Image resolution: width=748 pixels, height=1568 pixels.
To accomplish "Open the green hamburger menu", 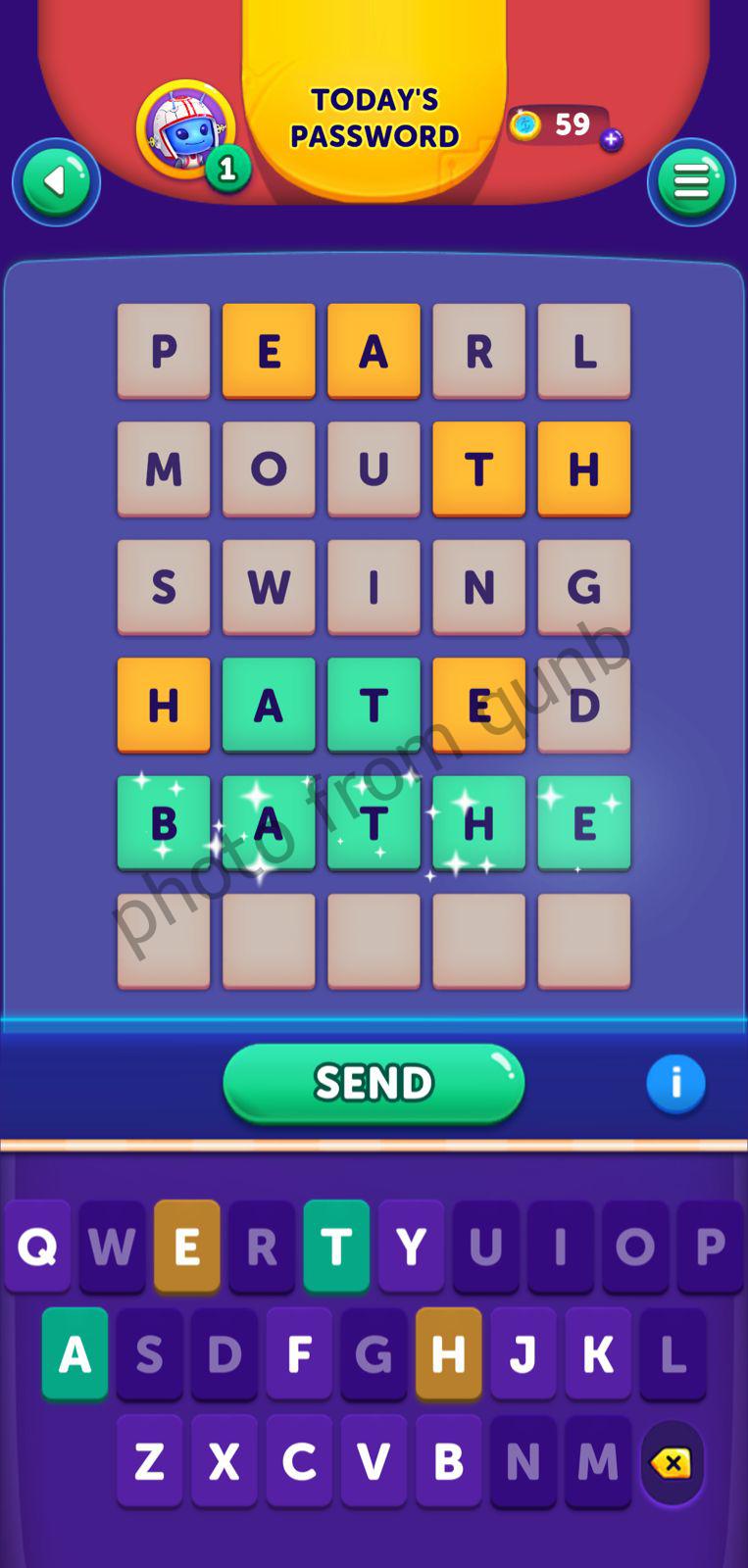I will [691, 182].
